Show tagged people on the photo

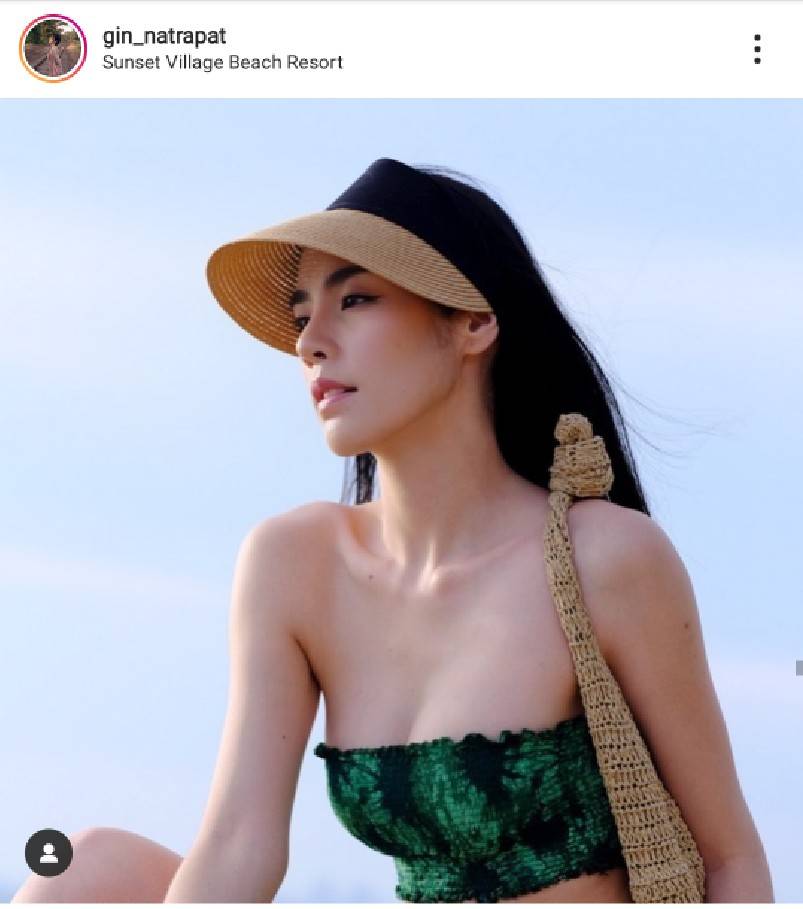[x=48, y=853]
